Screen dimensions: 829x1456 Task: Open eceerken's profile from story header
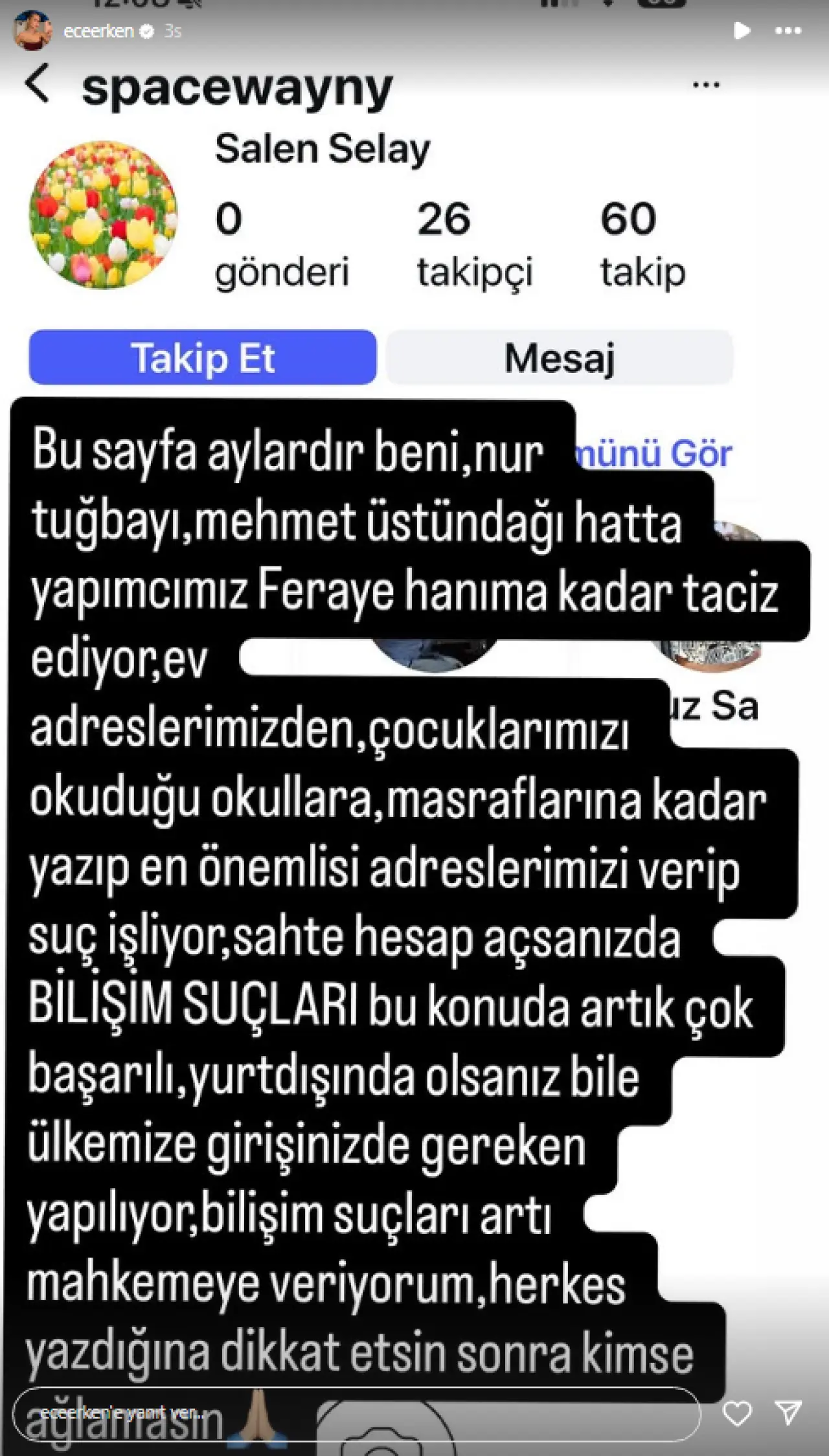pyautogui.click(x=98, y=30)
